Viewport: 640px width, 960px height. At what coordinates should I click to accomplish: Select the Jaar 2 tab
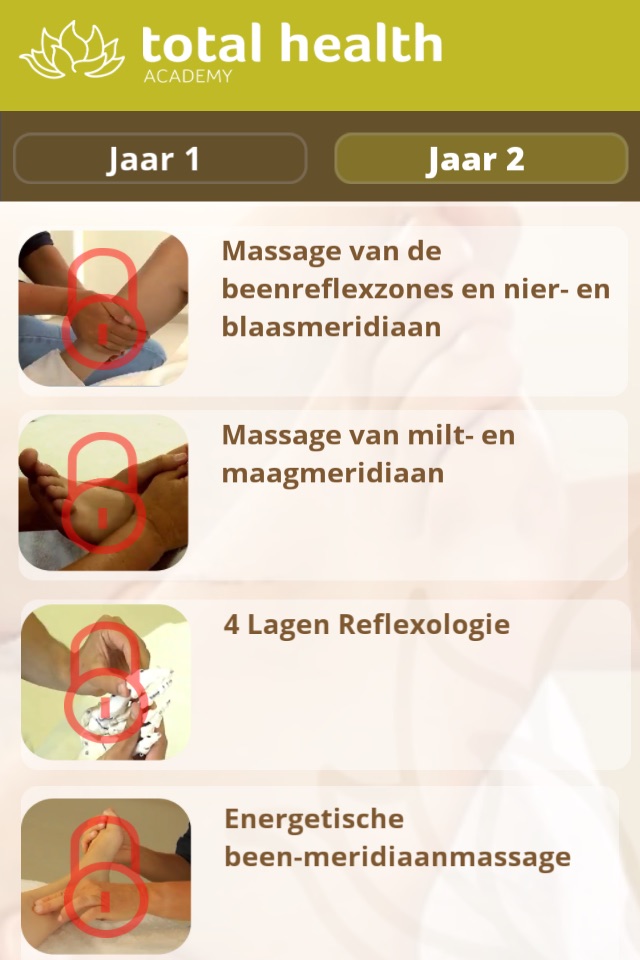point(481,159)
